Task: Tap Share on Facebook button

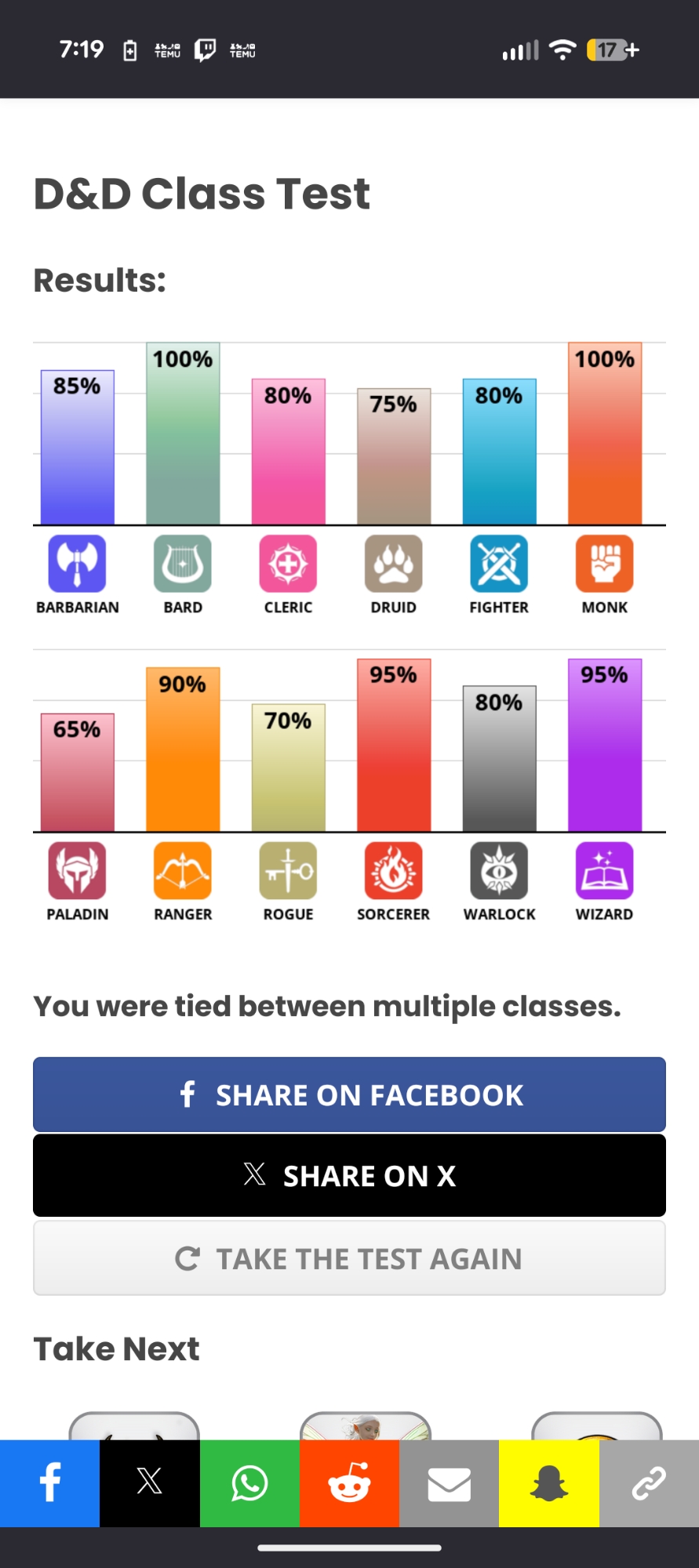Action: (x=349, y=1094)
